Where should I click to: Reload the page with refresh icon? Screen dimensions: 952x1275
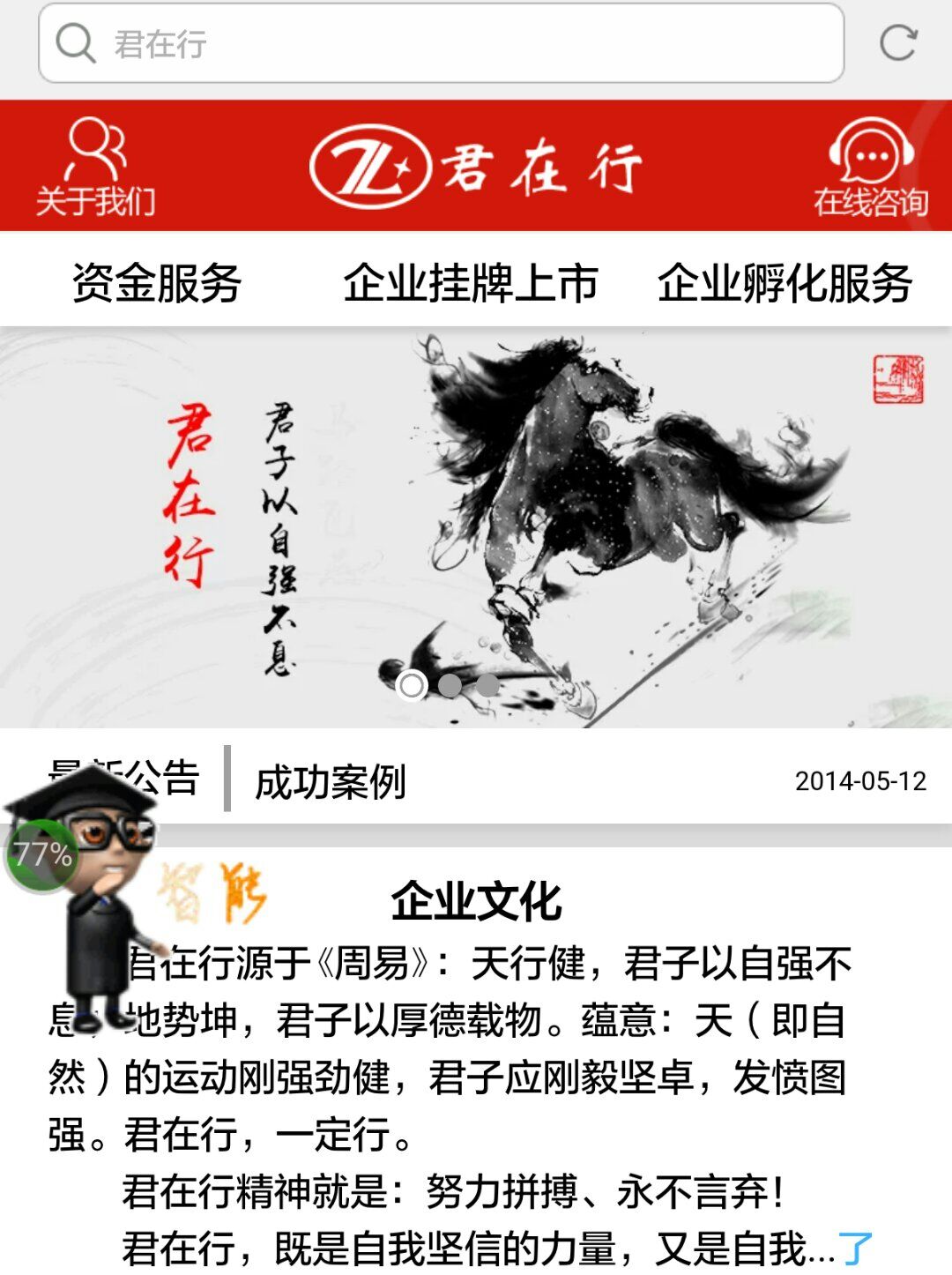click(x=898, y=43)
